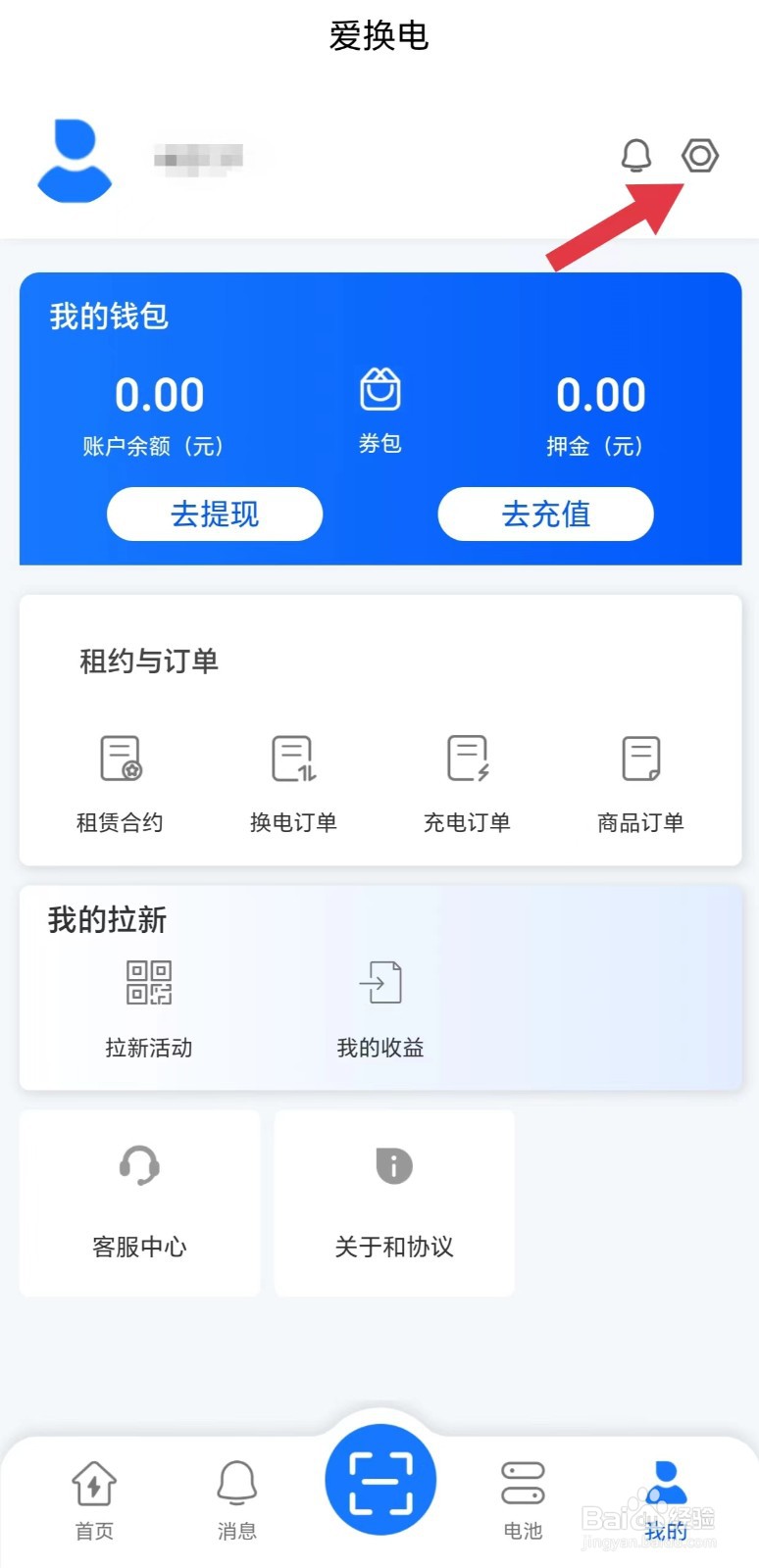The width and height of the screenshot is (759, 1568).
Task: Tap the 去充值 recharge button
Action: point(545,514)
